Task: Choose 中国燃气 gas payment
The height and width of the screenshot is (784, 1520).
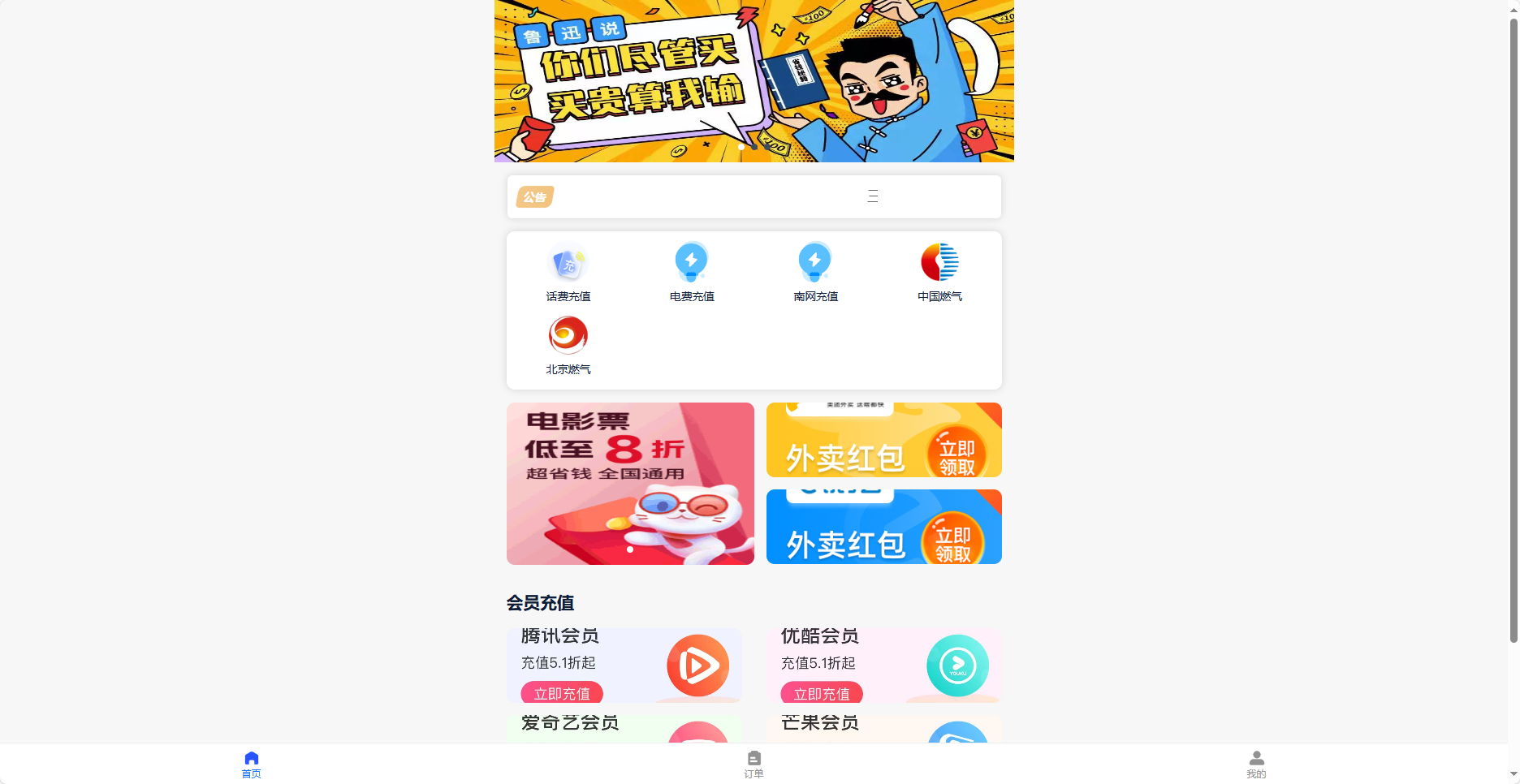Action: [939, 272]
